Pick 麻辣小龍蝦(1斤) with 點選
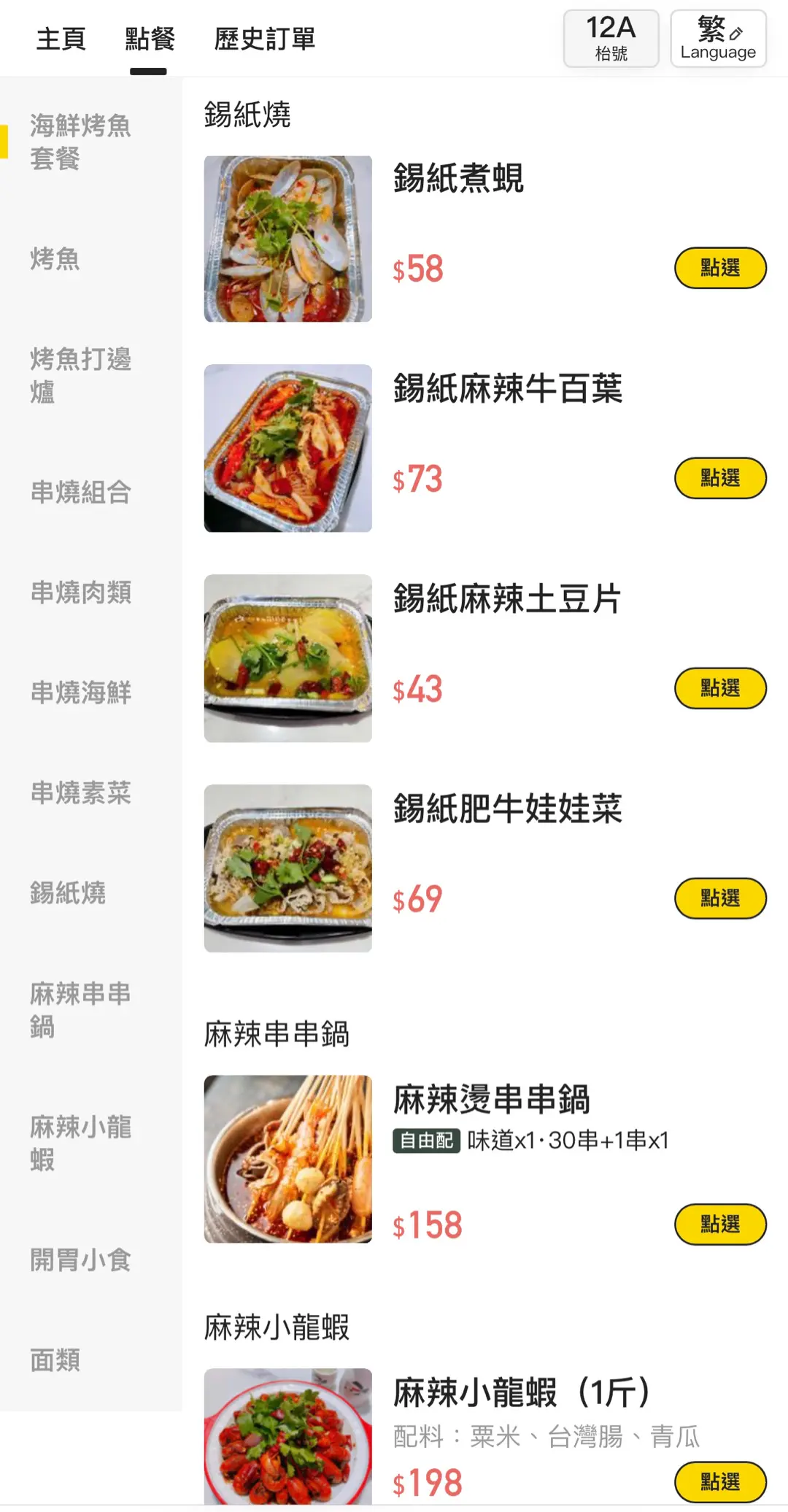Image resolution: width=788 pixels, height=1512 pixels. tap(719, 1482)
